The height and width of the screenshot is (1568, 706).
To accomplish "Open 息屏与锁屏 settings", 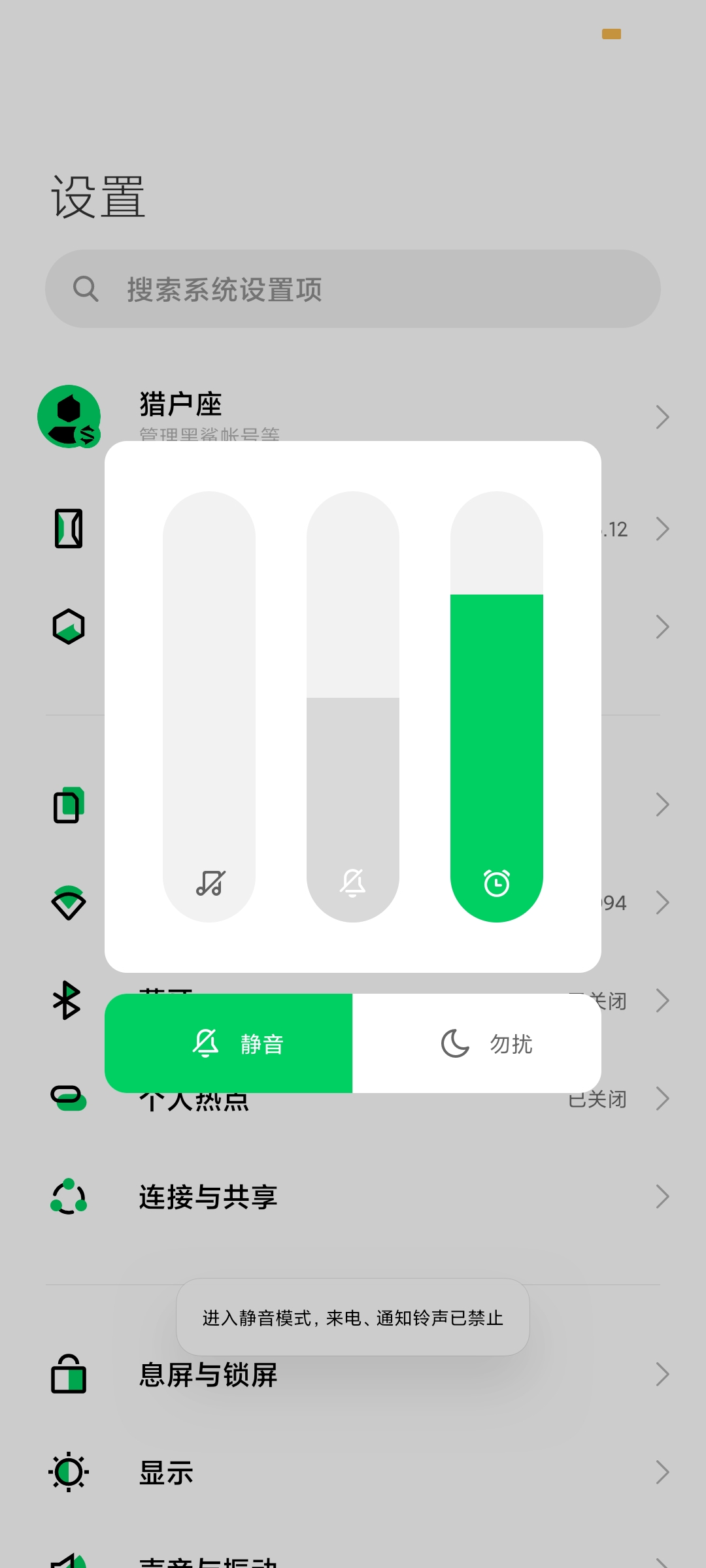I will coord(353,1375).
